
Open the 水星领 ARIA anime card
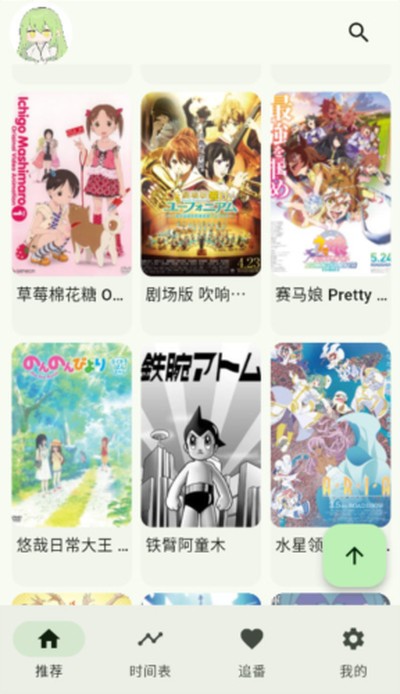point(331,464)
